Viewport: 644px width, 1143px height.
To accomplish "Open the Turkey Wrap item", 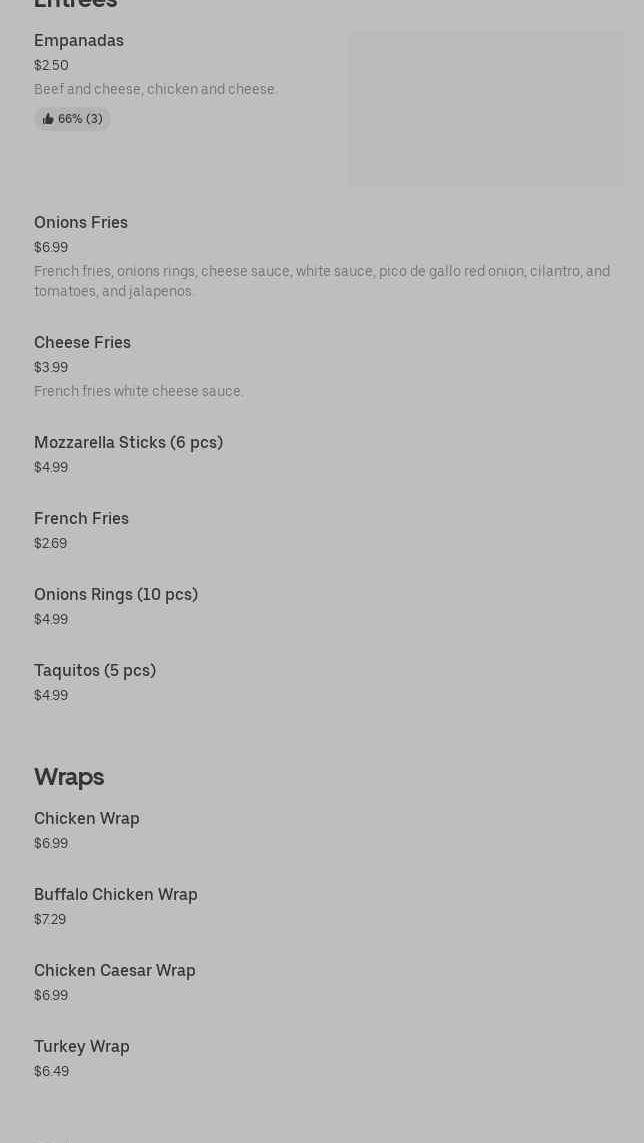I will [82, 1047].
